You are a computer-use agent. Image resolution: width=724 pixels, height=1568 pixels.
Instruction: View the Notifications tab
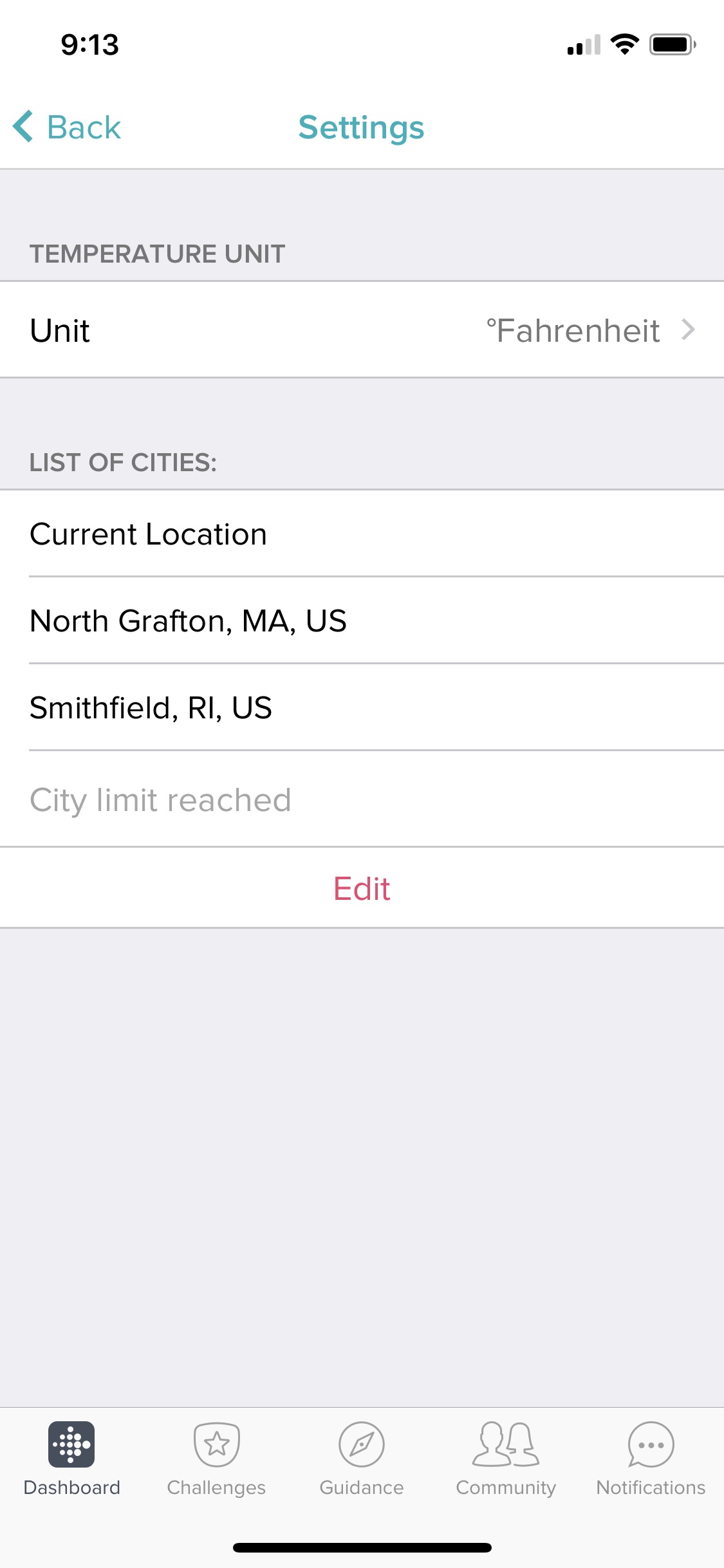(x=651, y=1459)
